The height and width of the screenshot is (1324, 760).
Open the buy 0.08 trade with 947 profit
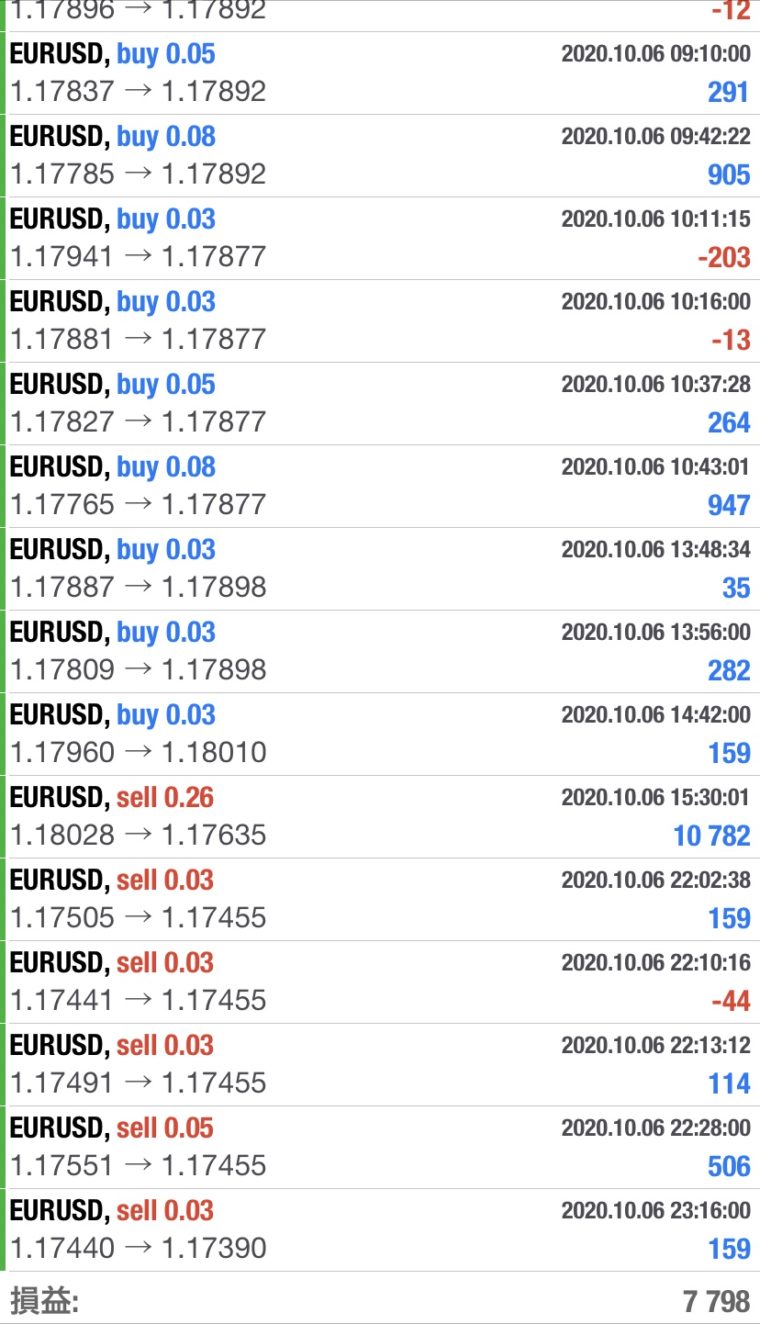click(x=380, y=486)
